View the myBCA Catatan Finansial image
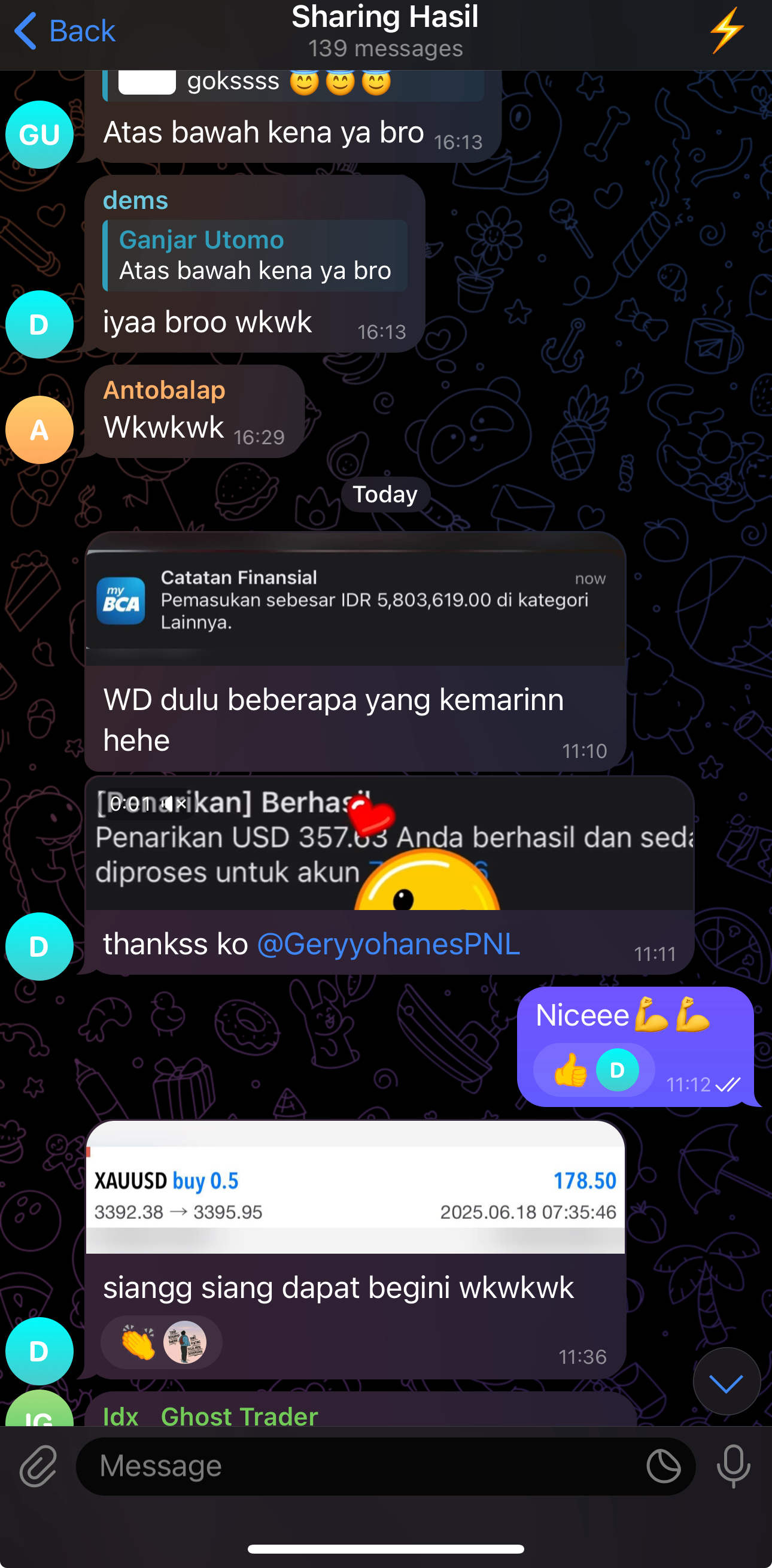The height and width of the screenshot is (1568, 772). coord(355,599)
